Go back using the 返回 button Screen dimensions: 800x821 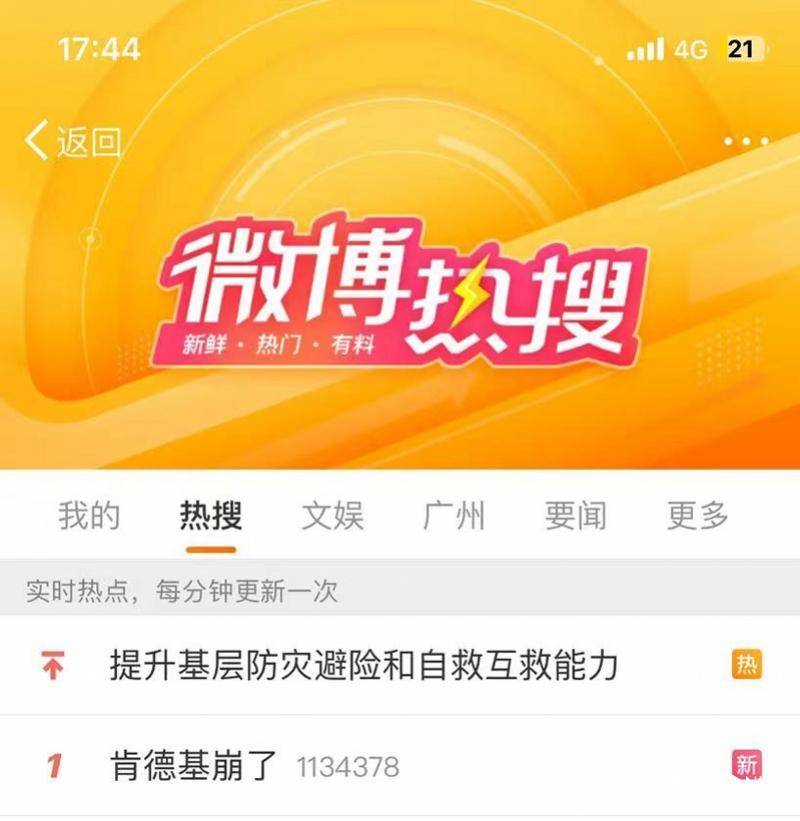73,142
